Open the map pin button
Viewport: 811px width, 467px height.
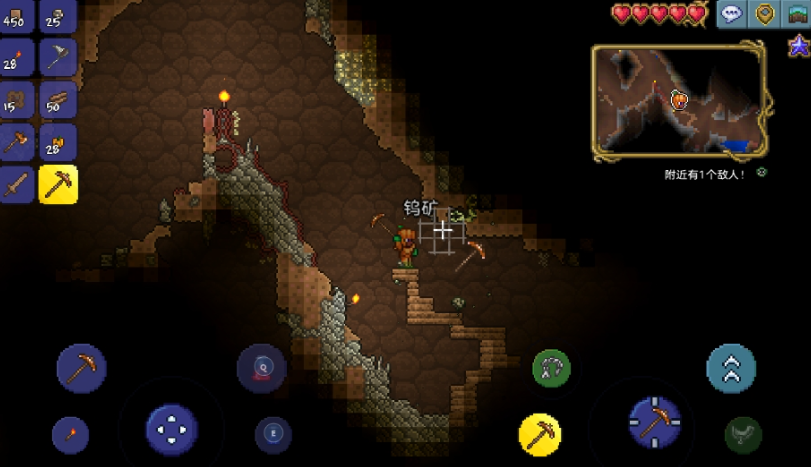(x=765, y=14)
